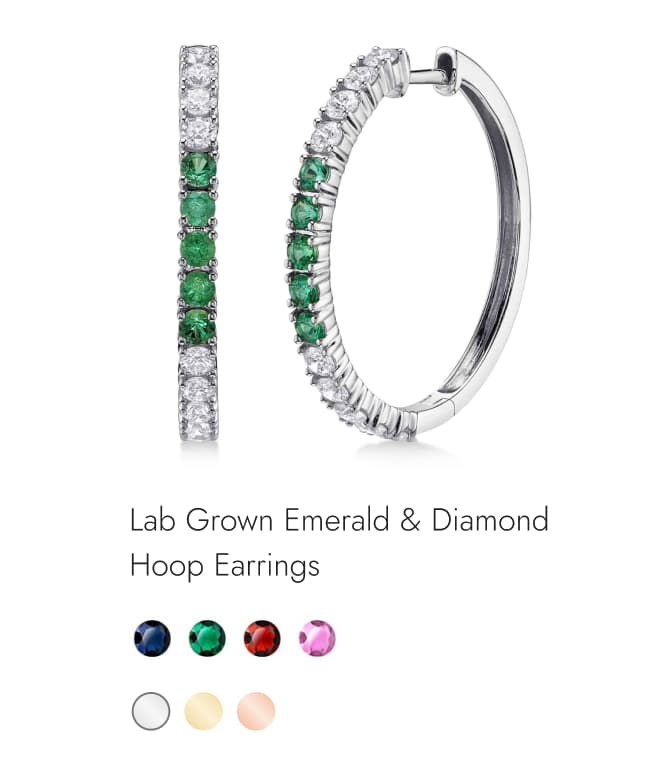This screenshot has width=650, height=774.
Task: Open Lab Grown Emerald & Diamond Hoop Earrings title
Action: coord(338,542)
